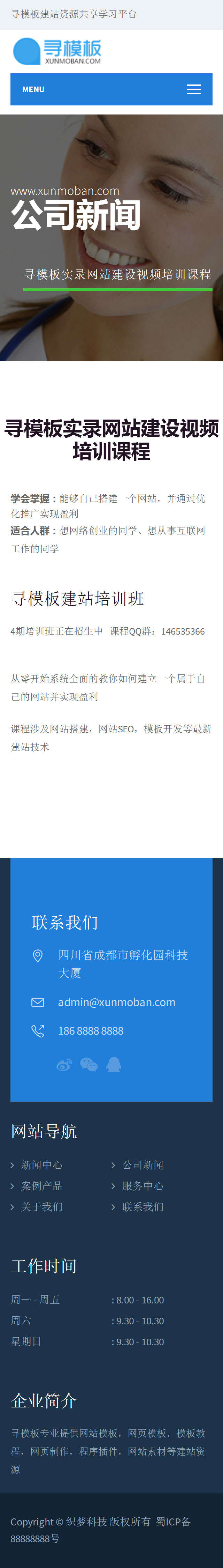This screenshot has height=1568, width=223.
Task: Tap the QQ penguin icon
Action: point(114,1065)
